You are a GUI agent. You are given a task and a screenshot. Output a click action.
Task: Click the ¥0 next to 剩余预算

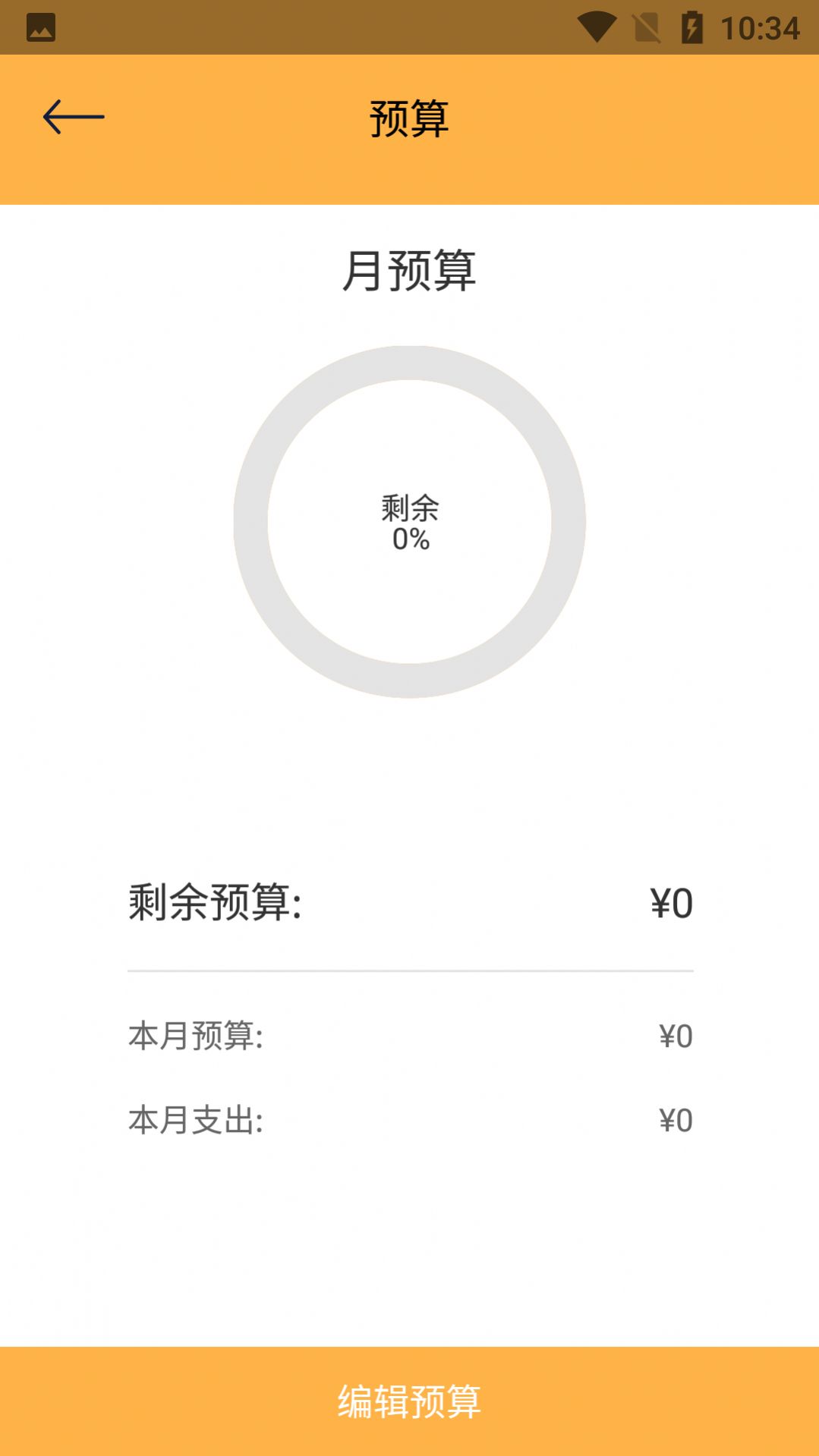point(671,903)
